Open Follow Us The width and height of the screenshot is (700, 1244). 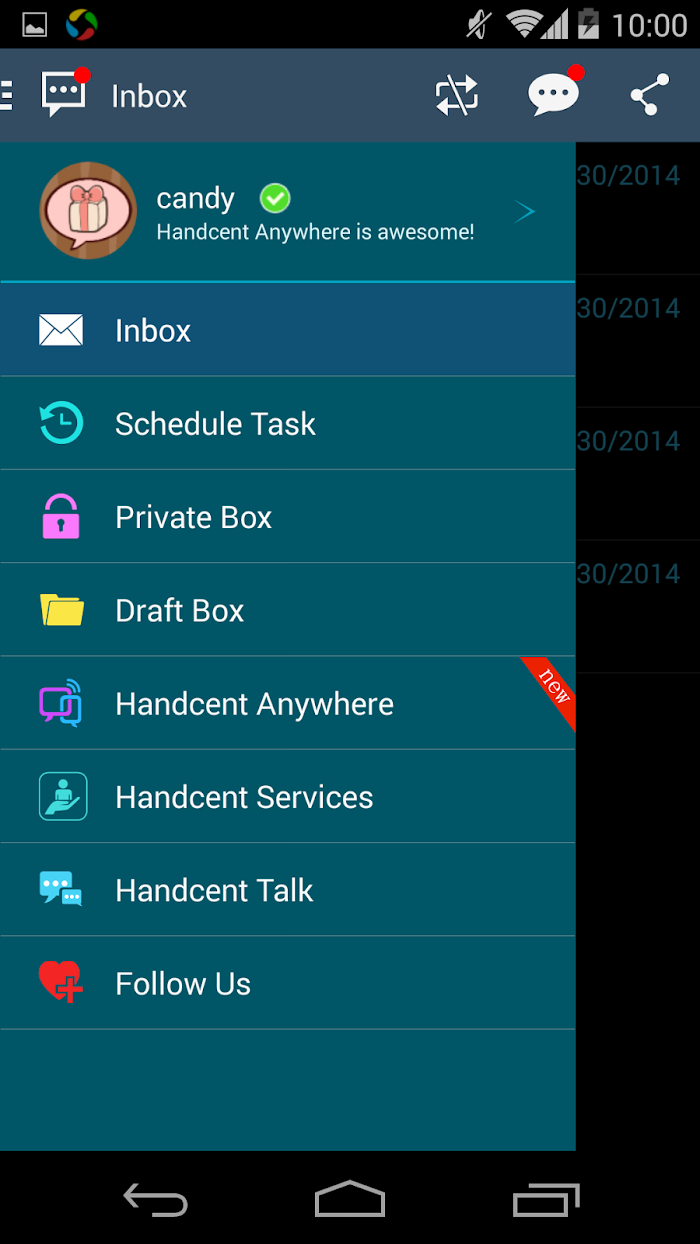288,983
